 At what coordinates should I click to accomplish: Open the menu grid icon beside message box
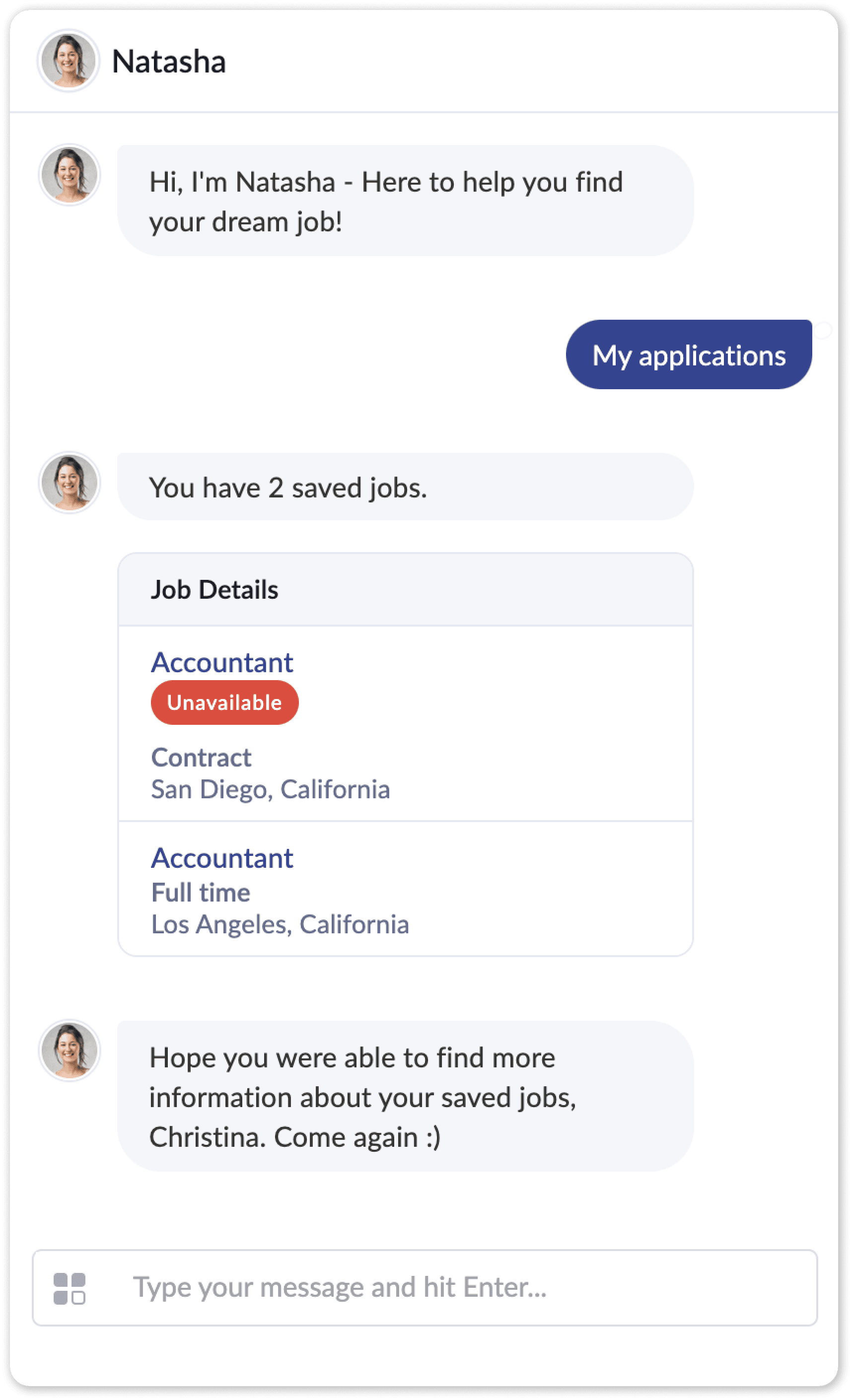[70, 1289]
